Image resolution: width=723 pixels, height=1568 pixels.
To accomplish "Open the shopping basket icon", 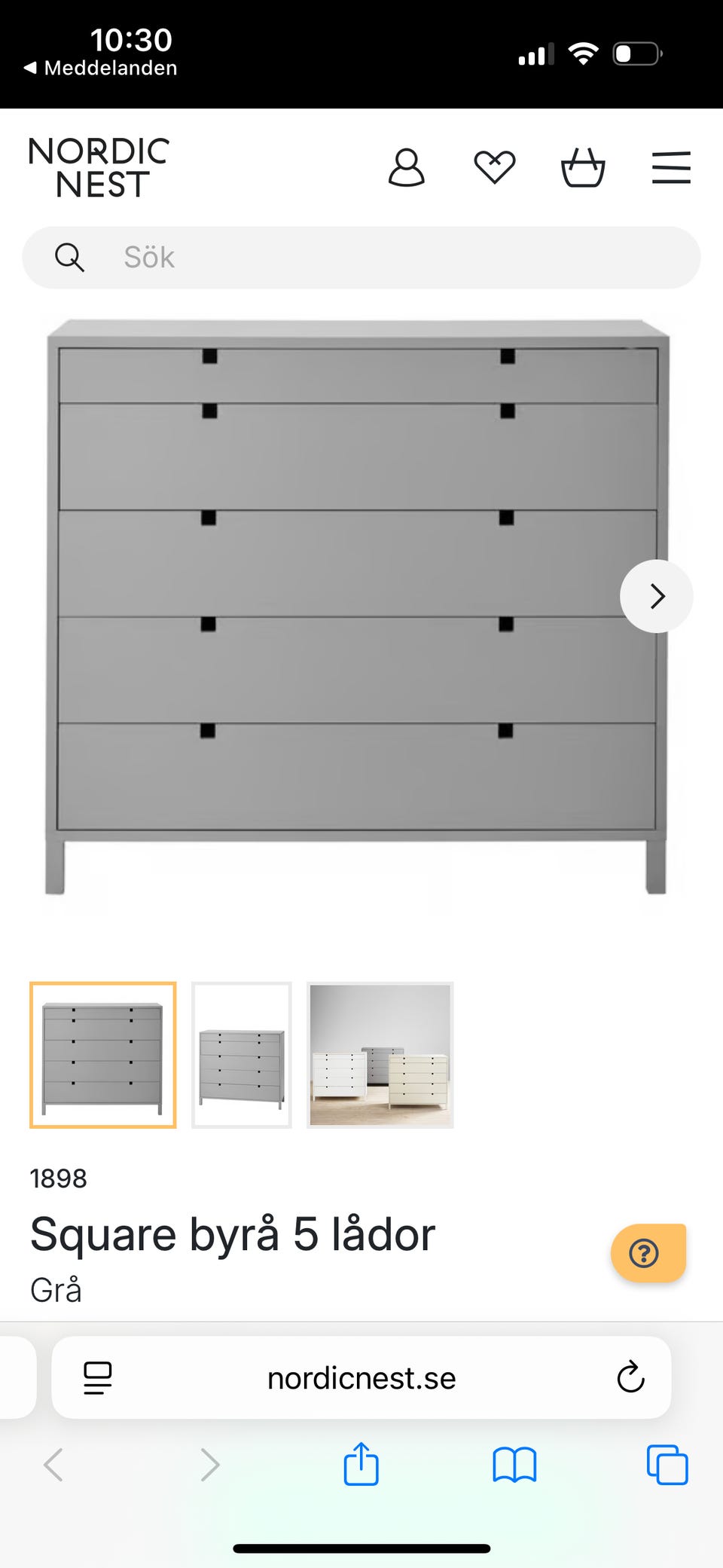I will pyautogui.click(x=584, y=167).
